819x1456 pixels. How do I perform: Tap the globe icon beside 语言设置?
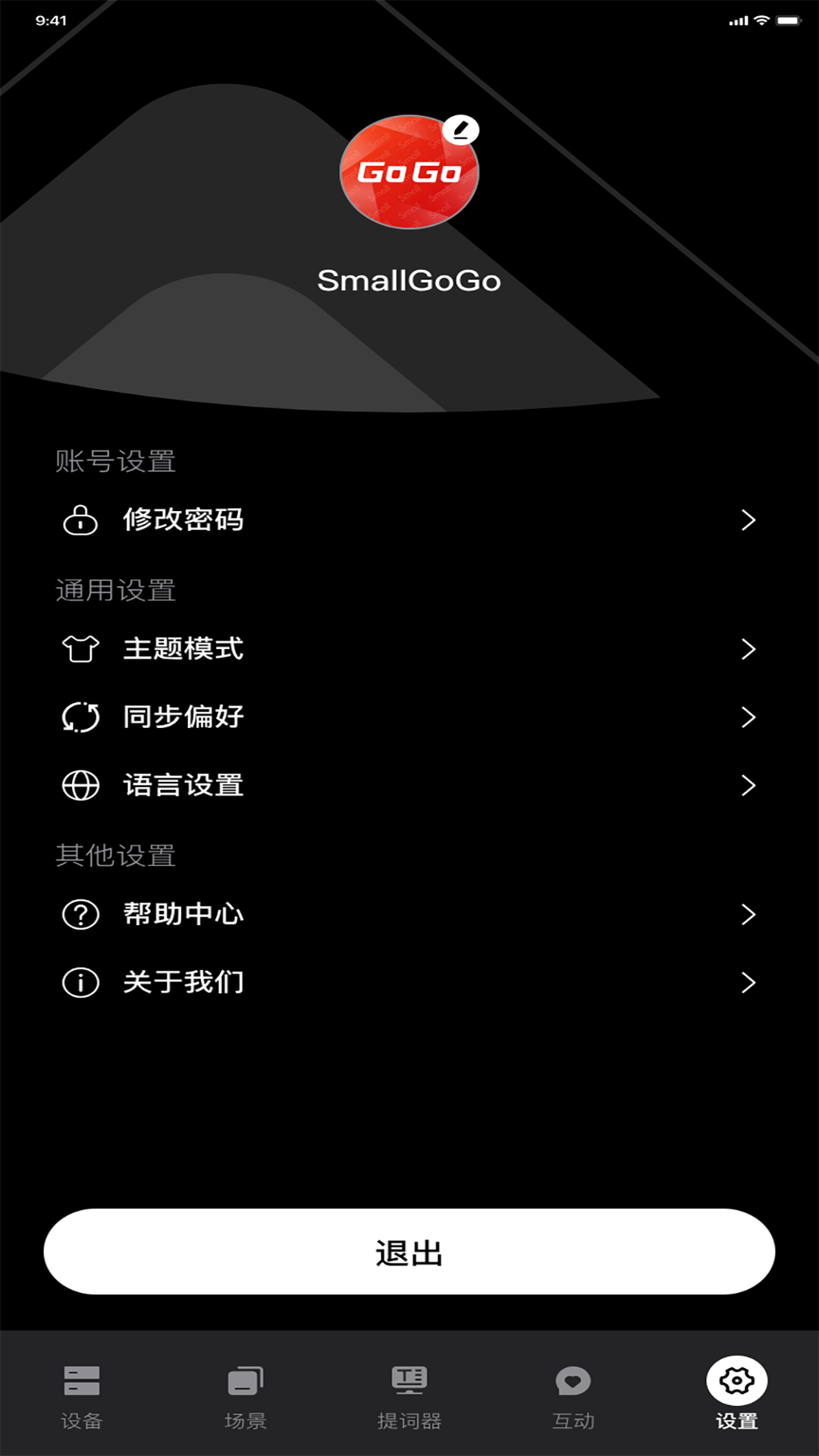coord(80,786)
